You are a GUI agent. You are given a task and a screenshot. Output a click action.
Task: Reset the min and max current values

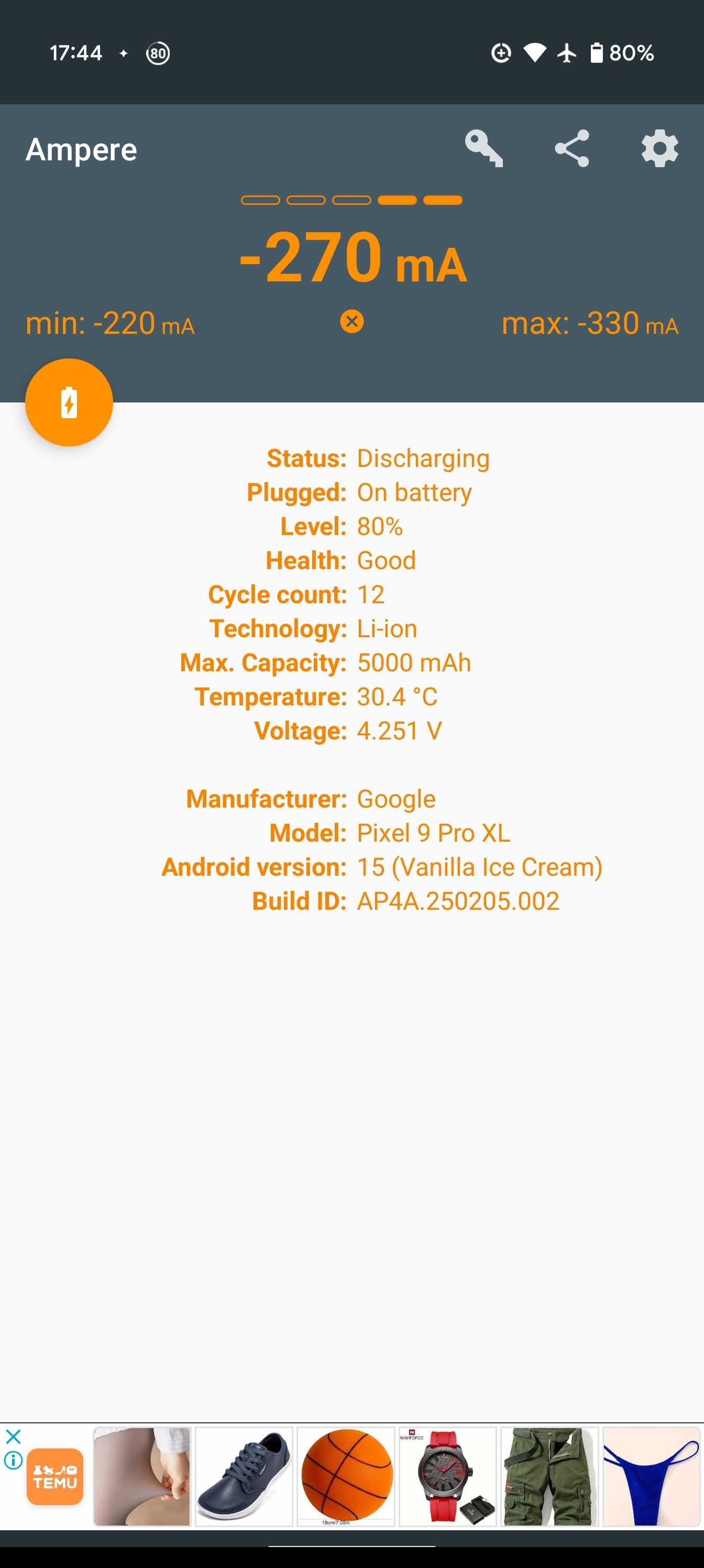point(351,321)
